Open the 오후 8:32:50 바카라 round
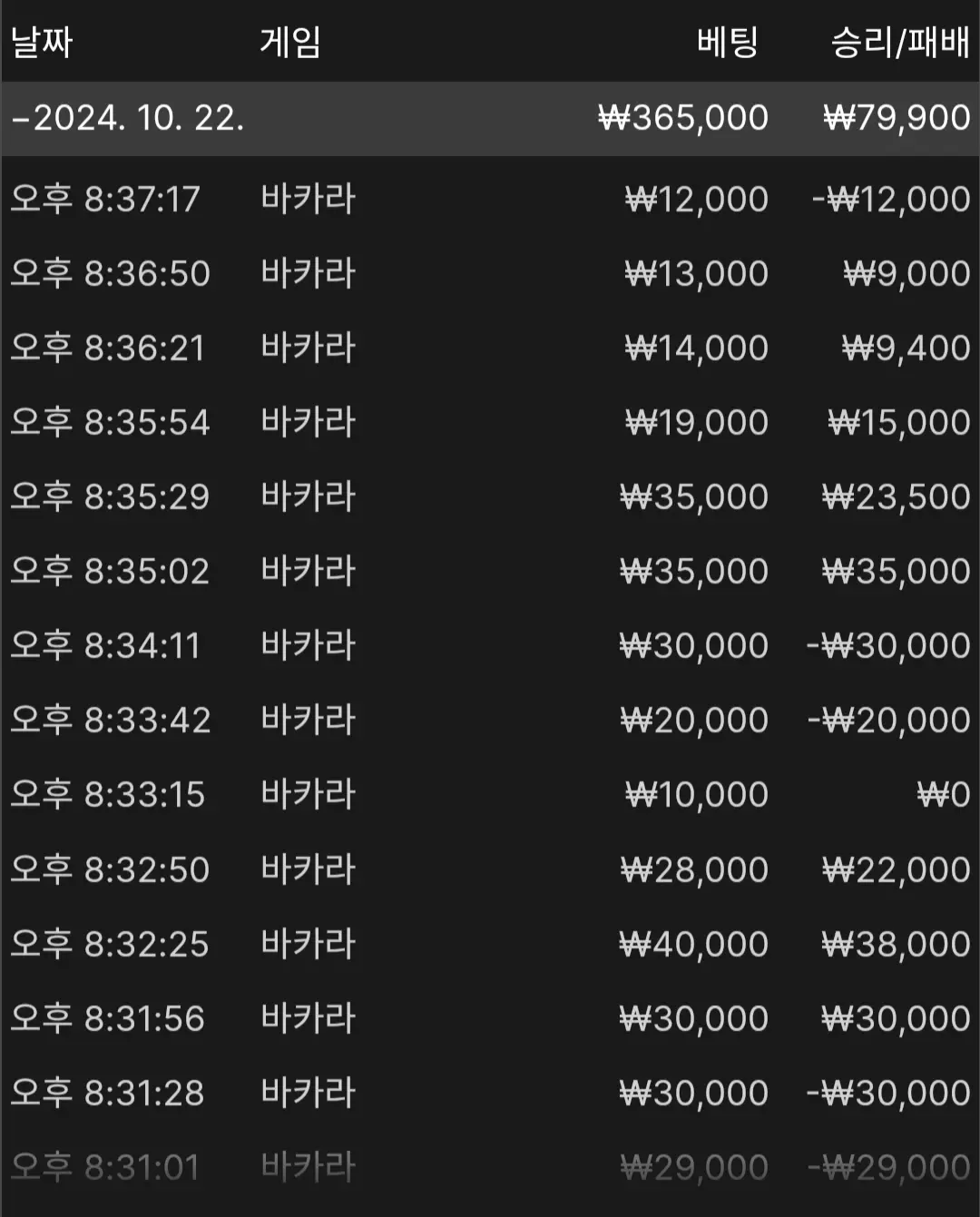980x1217 pixels. (x=490, y=869)
